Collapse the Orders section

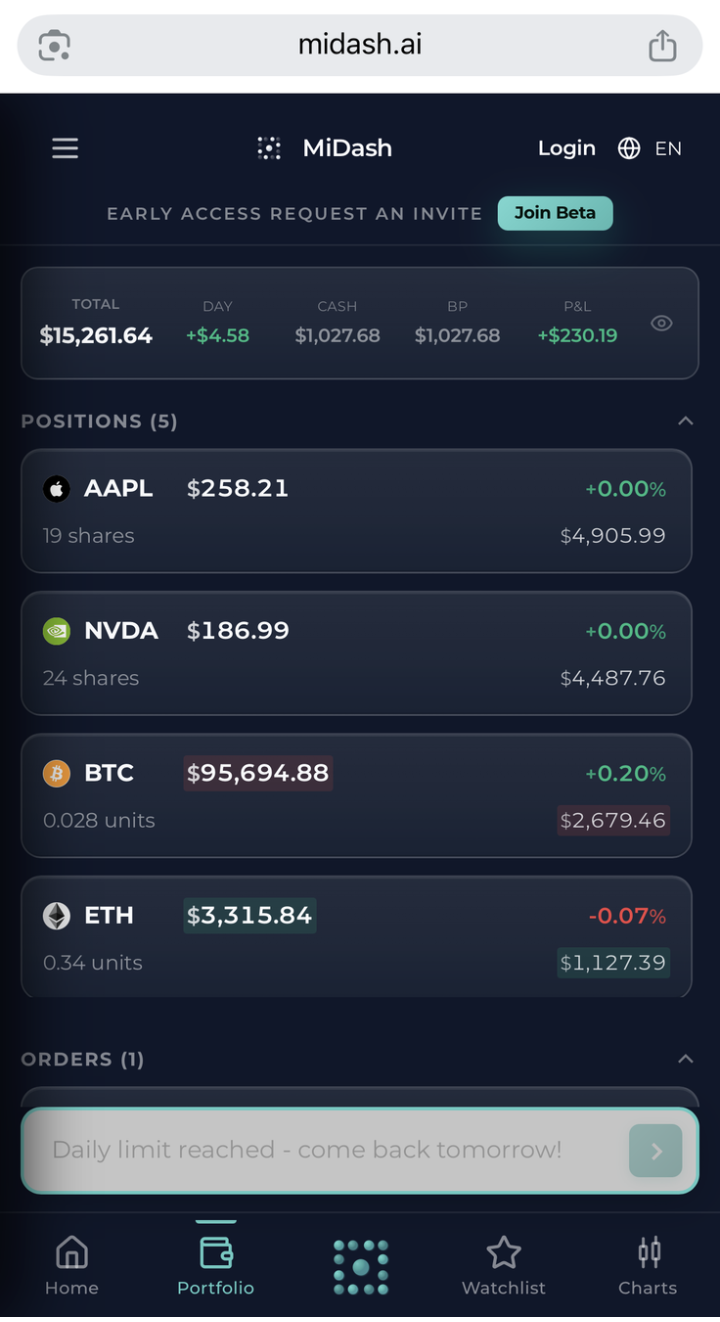coord(685,1059)
